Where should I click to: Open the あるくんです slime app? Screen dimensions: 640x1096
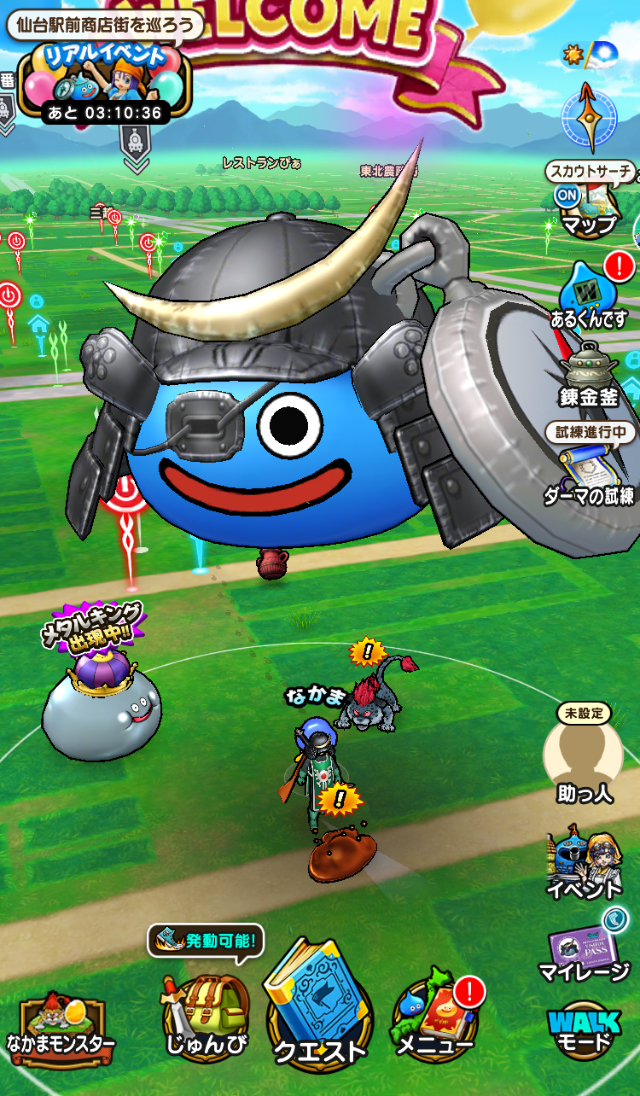(589, 290)
